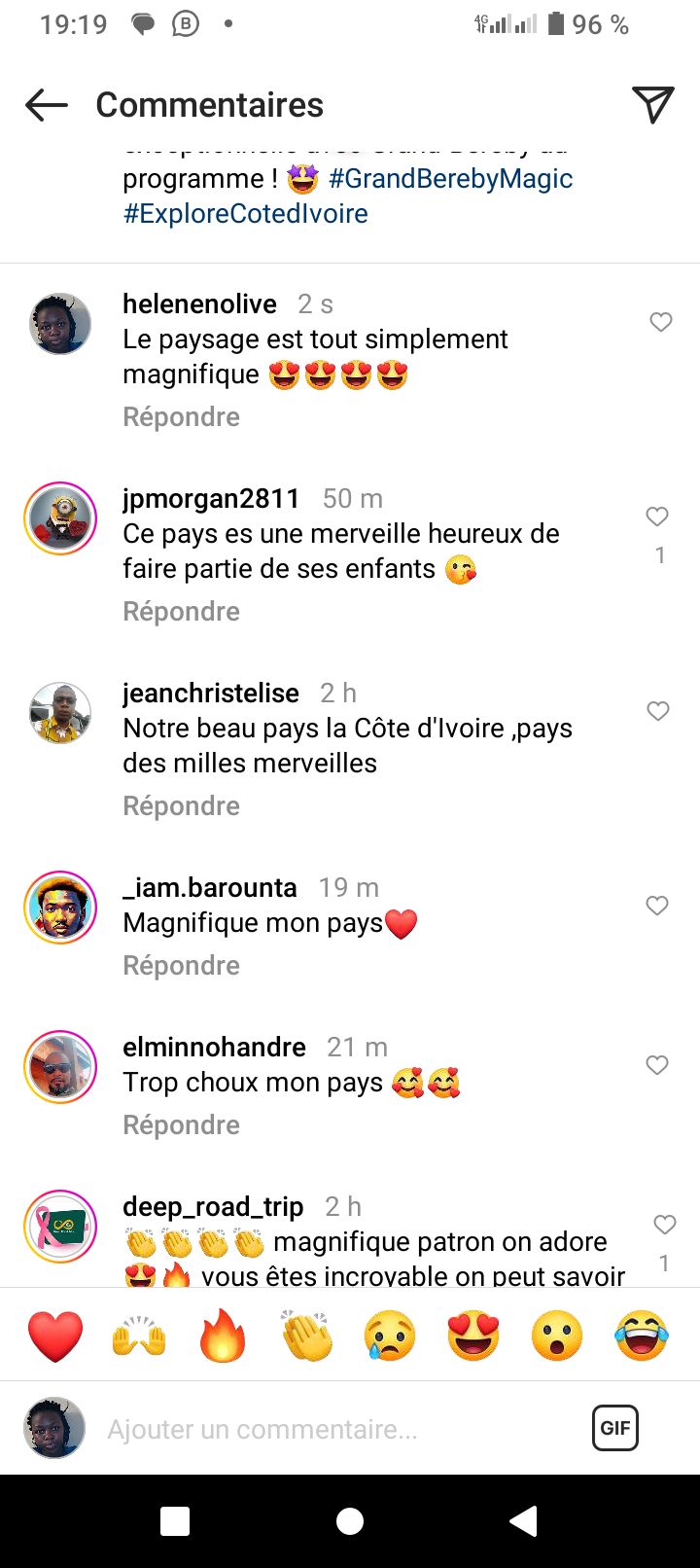This screenshot has width=700, height=1568.
Task: Like the comment by jeanchristelise
Action: point(658,711)
